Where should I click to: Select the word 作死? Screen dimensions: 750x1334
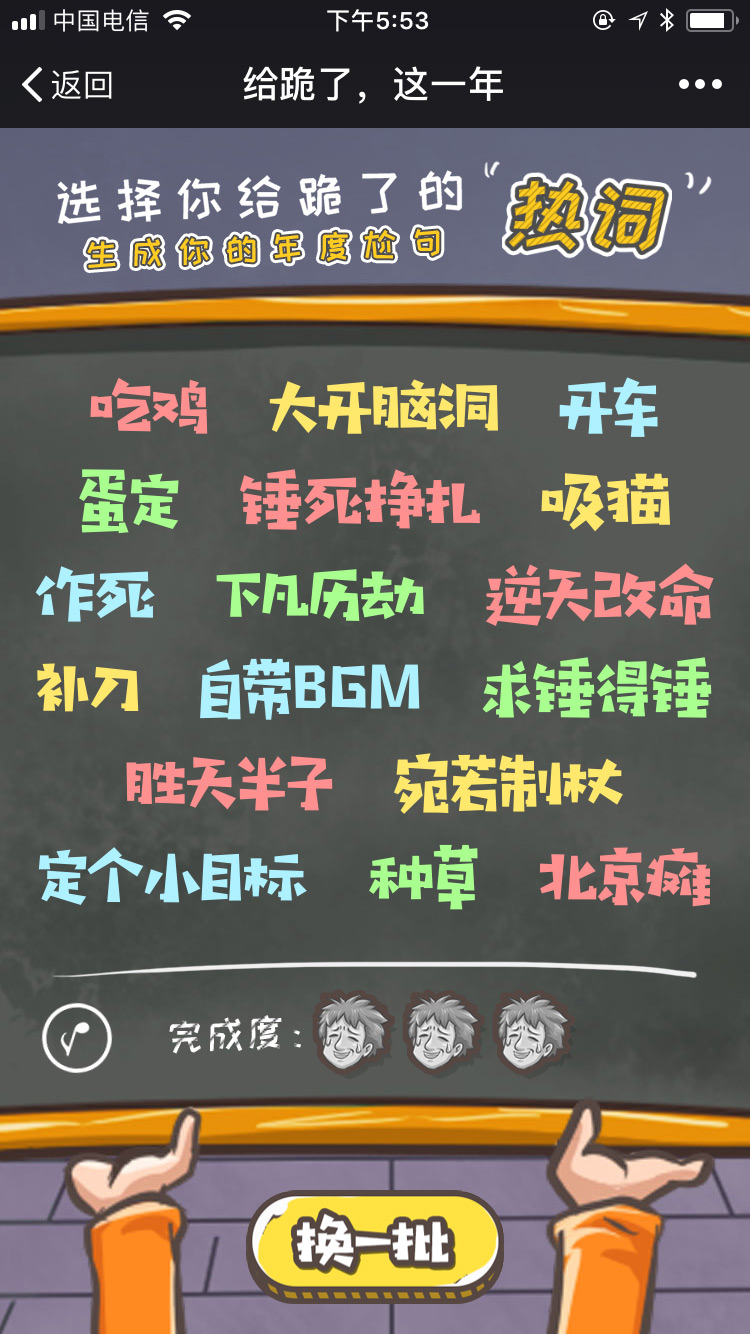pos(96,594)
